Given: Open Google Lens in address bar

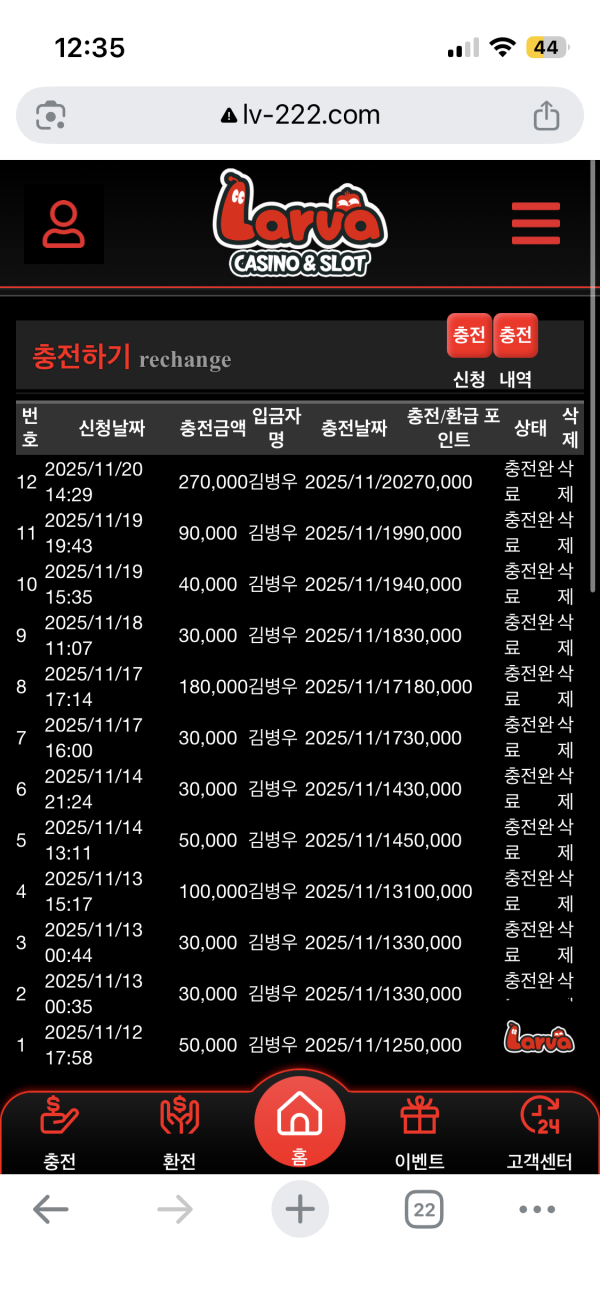Looking at the screenshot, I should coord(50,115).
